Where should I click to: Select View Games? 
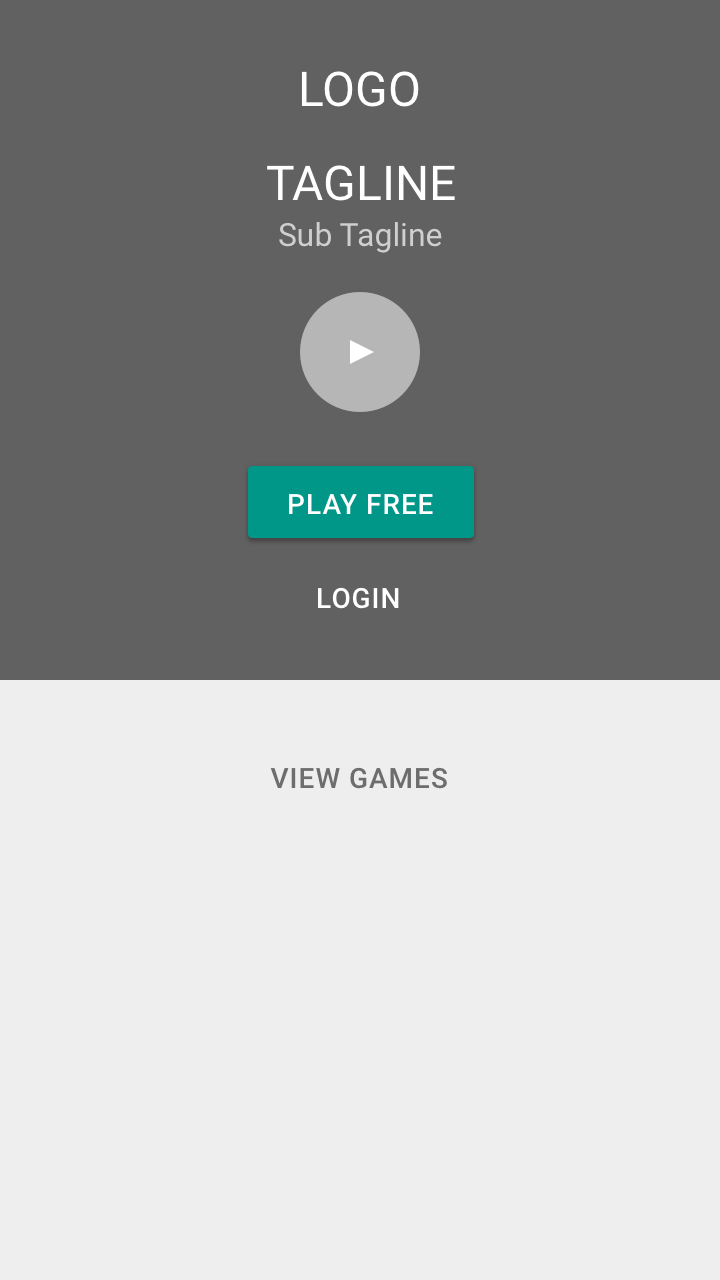coord(359,779)
